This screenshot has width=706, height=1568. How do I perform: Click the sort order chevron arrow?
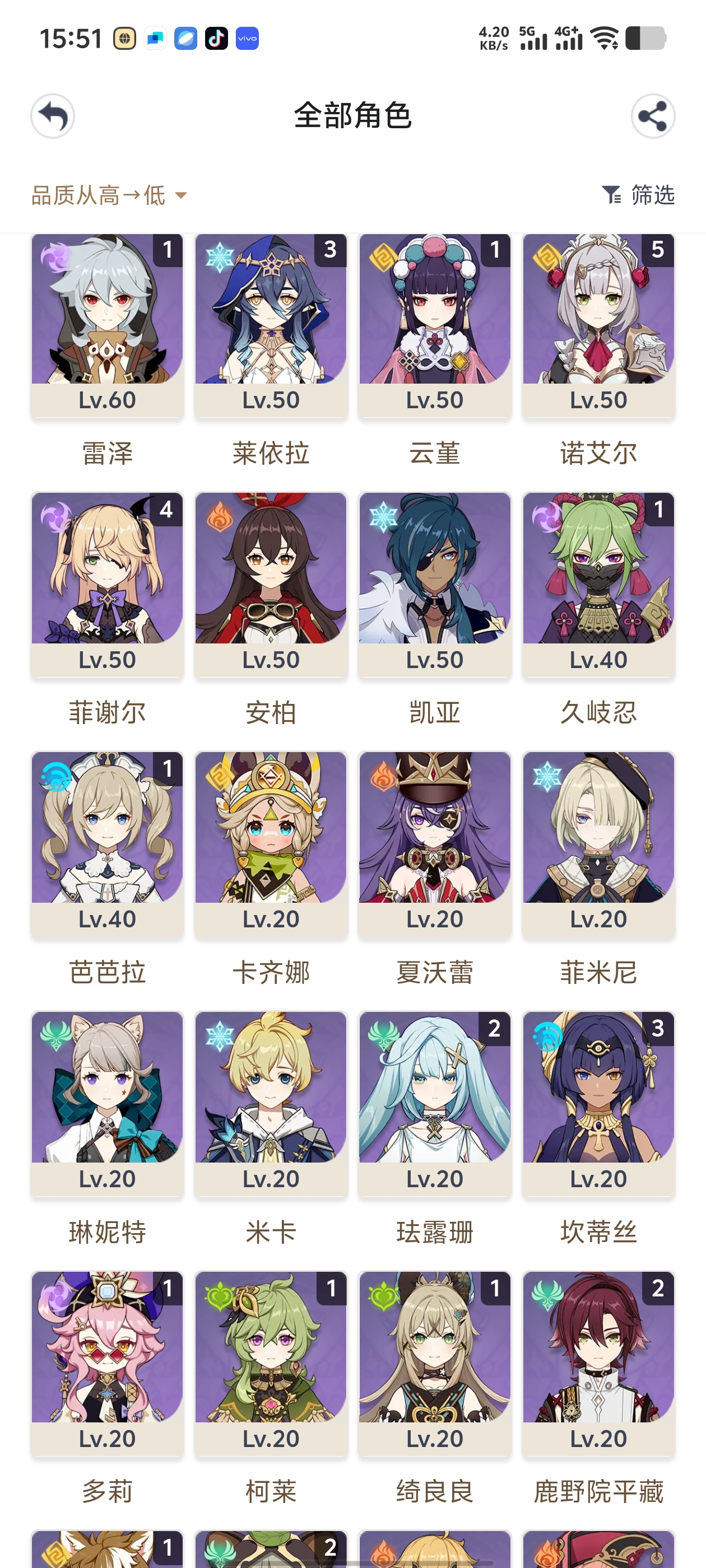(x=180, y=196)
